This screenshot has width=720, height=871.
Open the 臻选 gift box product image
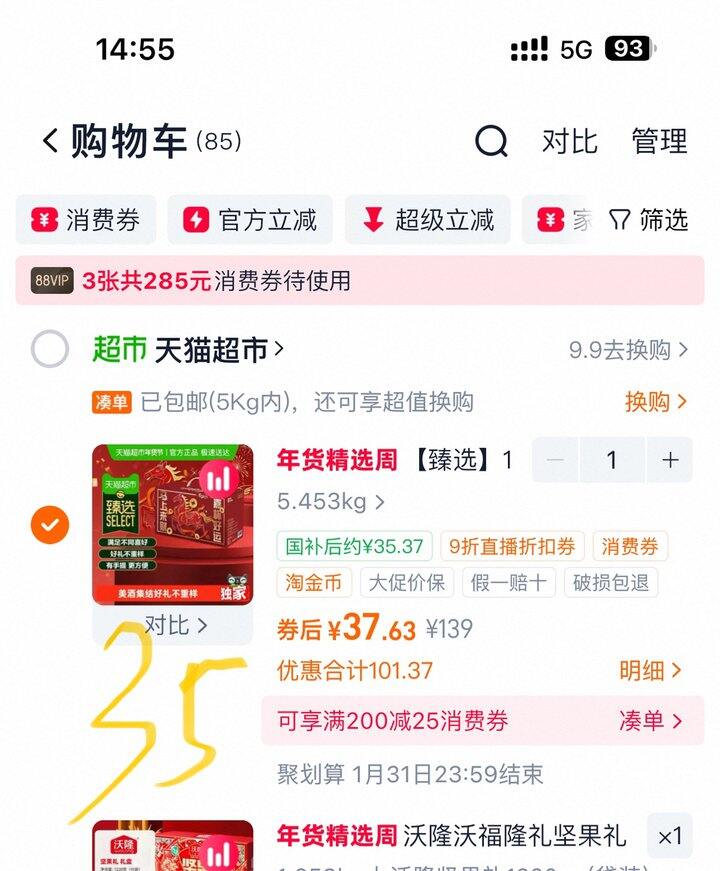pyautogui.click(x=172, y=524)
